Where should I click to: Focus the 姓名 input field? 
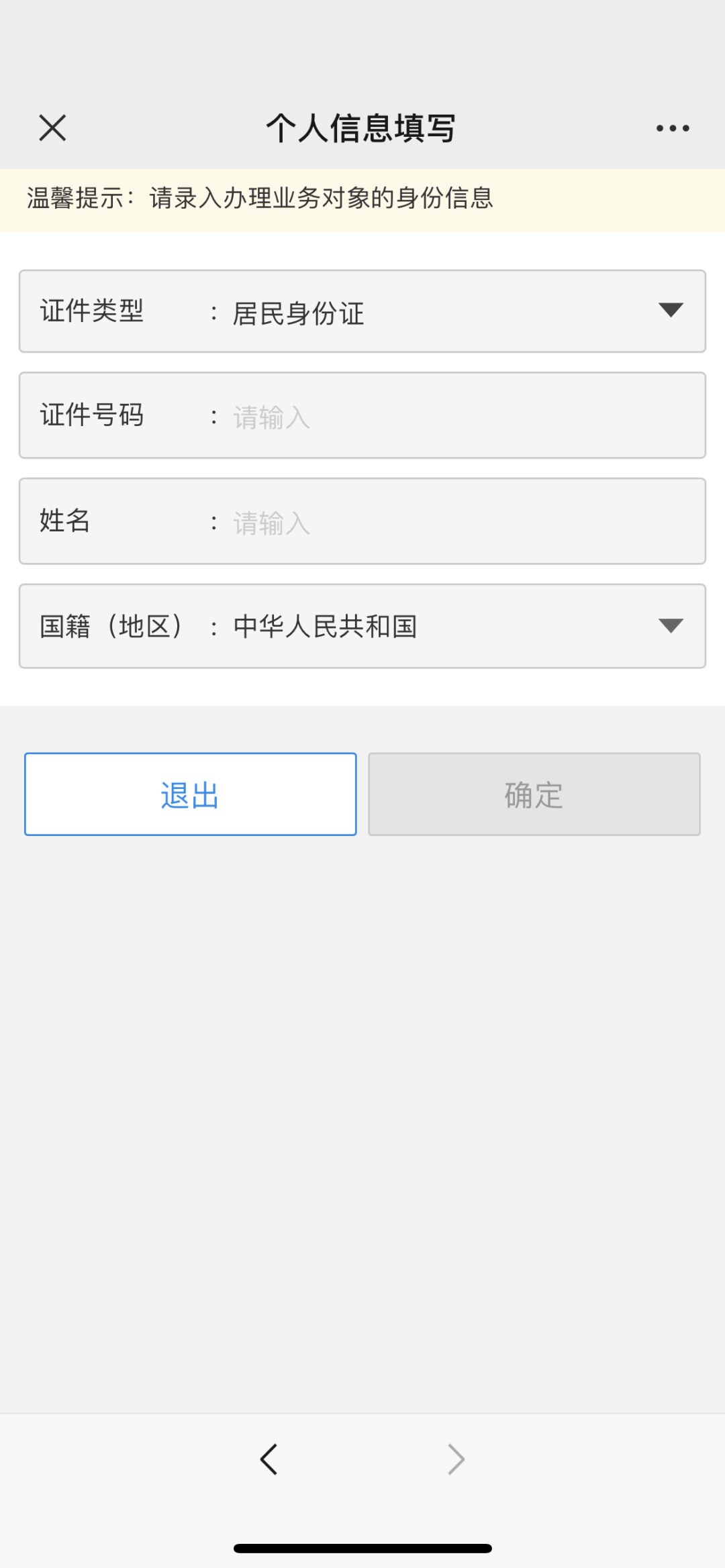(x=362, y=521)
